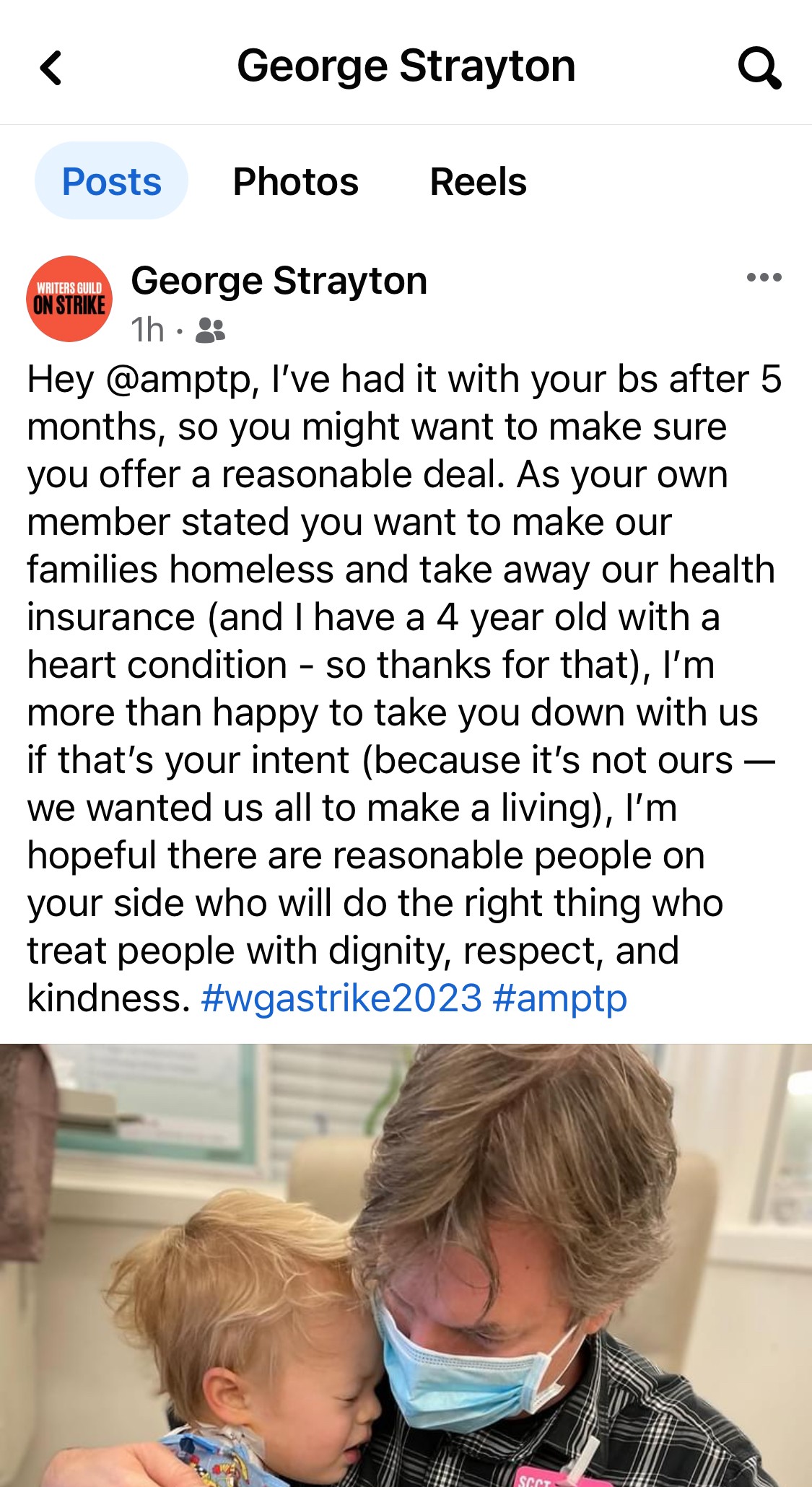Open the post's three-dot options menu

764,277
